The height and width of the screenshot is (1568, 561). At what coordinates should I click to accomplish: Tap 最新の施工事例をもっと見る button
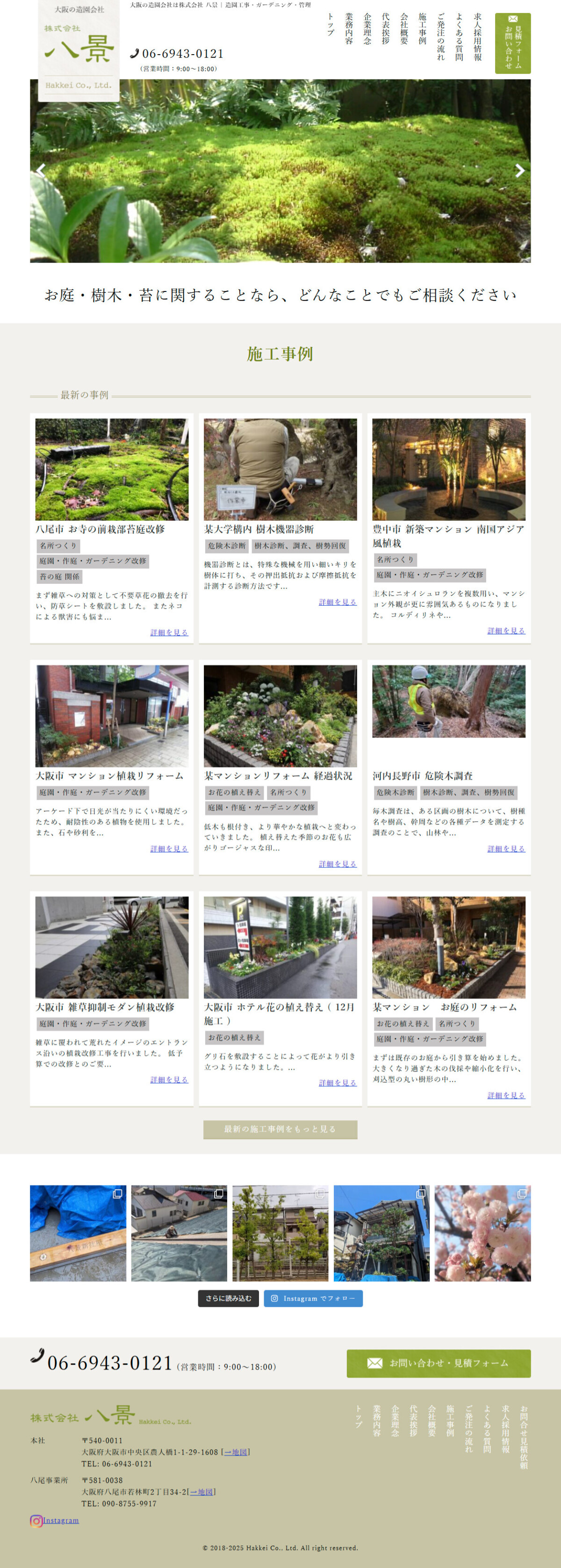click(x=280, y=1129)
